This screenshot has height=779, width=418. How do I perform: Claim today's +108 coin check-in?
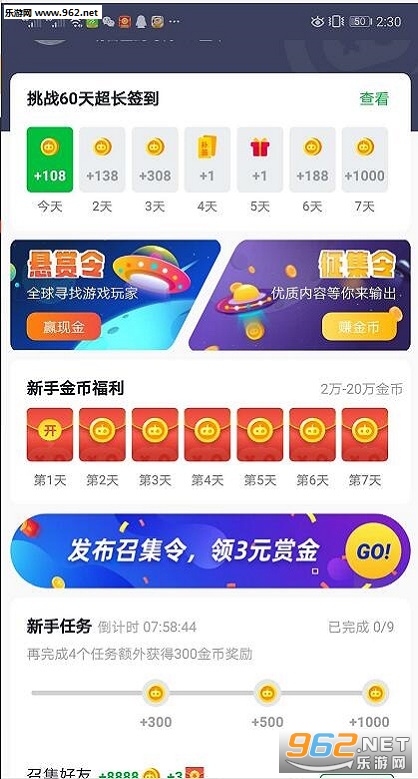point(50,159)
